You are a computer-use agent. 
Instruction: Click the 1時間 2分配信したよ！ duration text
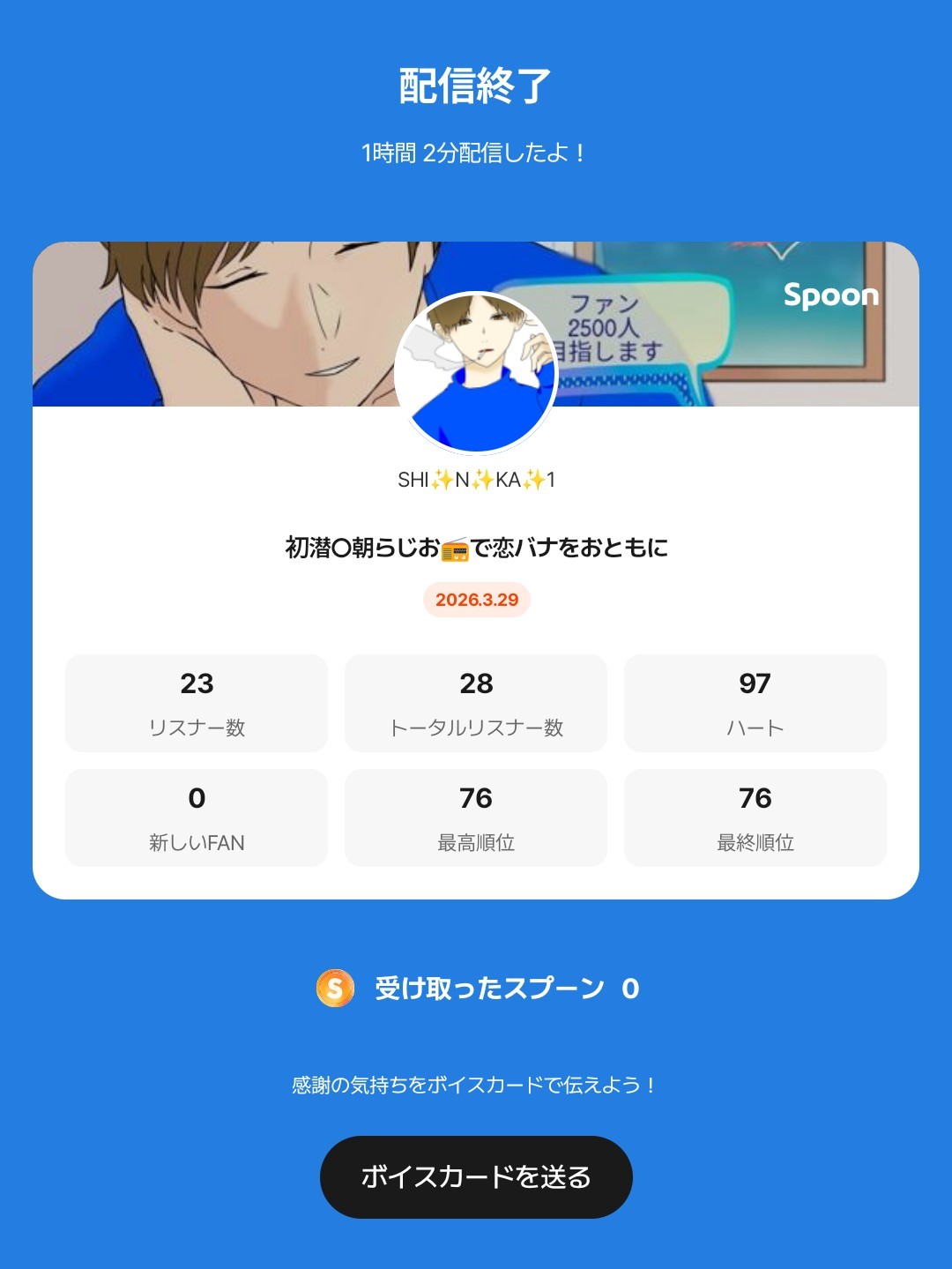pos(476,151)
